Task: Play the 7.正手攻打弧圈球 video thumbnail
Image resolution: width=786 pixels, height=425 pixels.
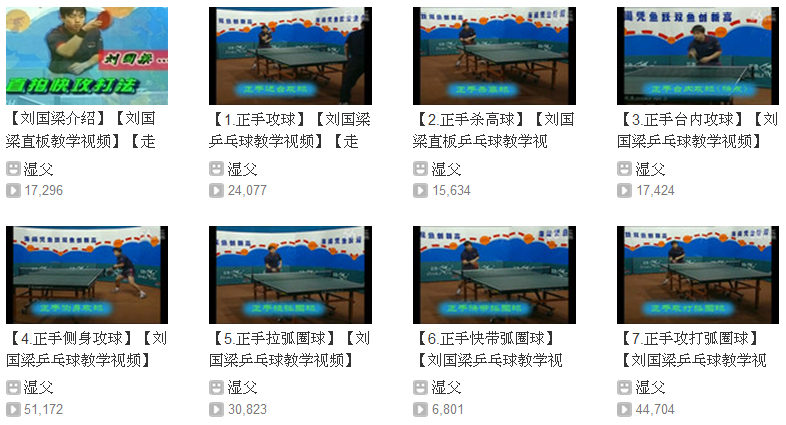Action: (698, 275)
